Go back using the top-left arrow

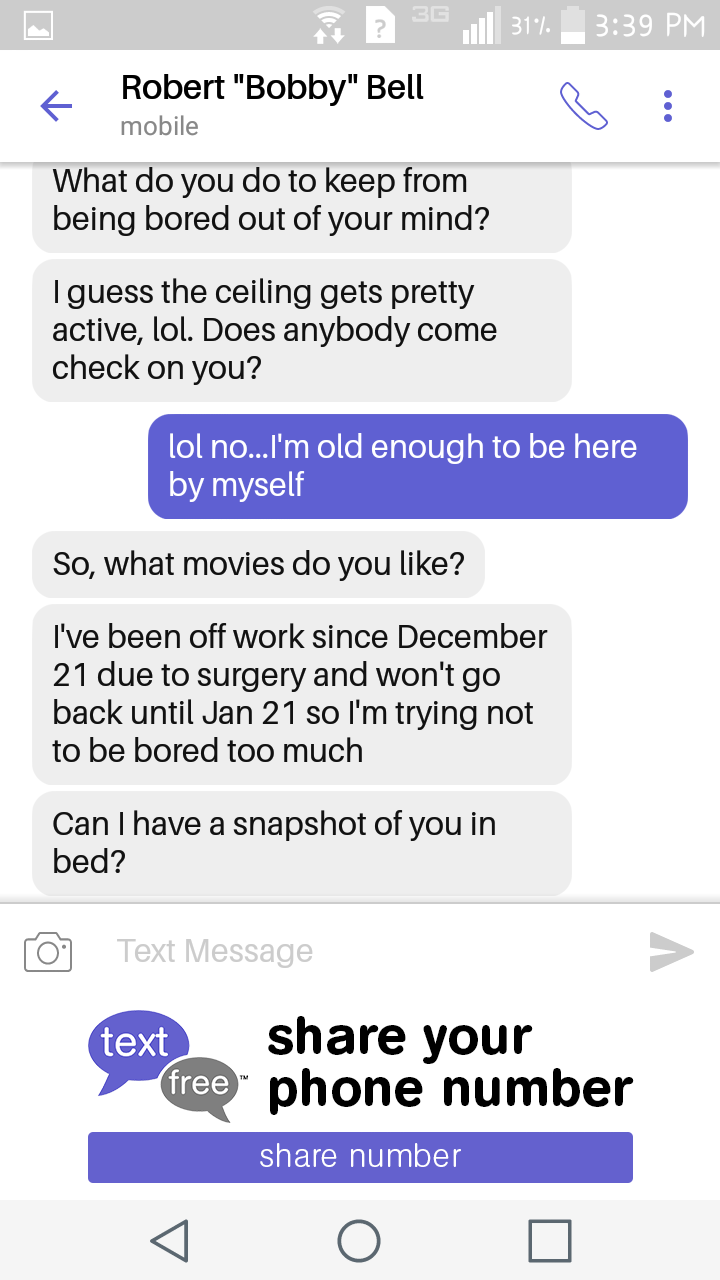pyautogui.click(x=56, y=105)
